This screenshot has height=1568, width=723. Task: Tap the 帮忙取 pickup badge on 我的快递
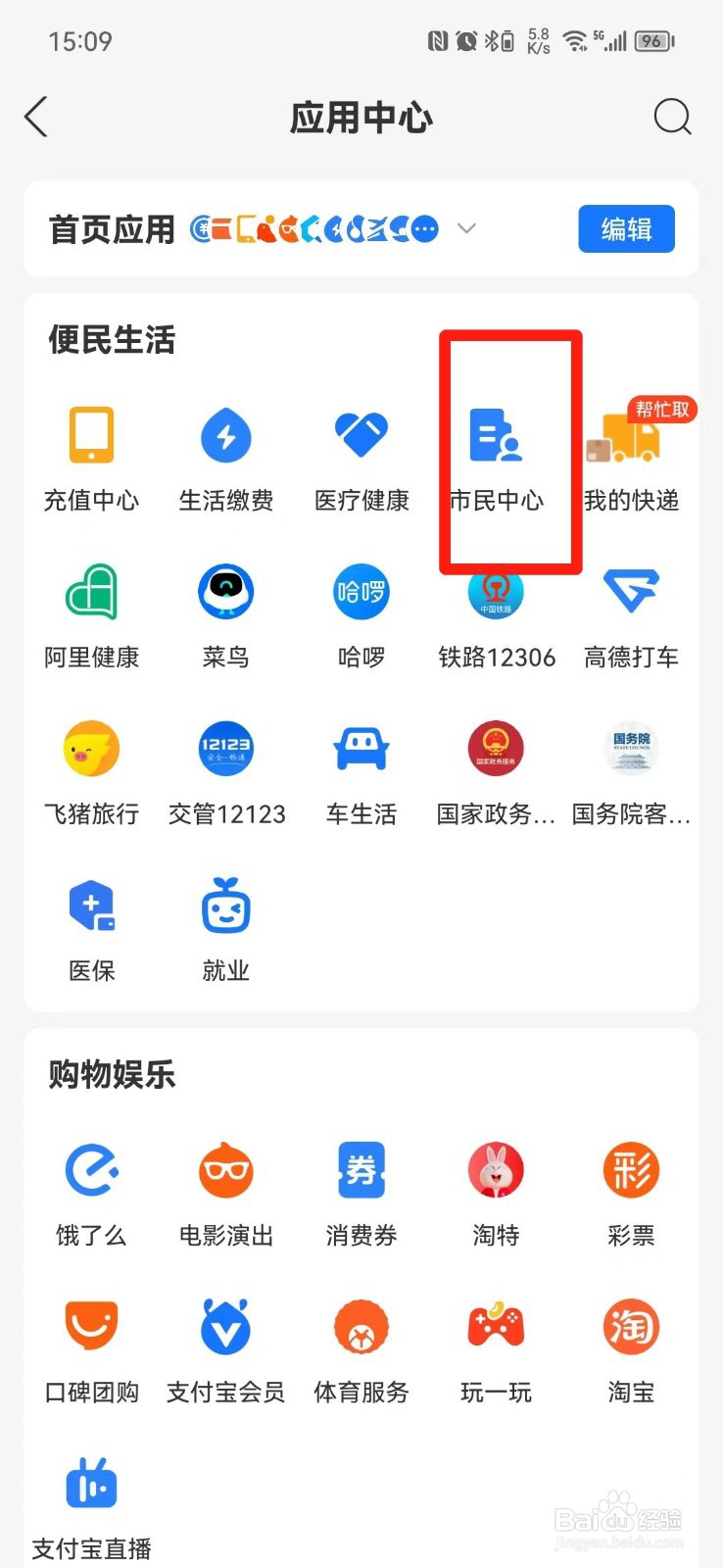point(660,411)
